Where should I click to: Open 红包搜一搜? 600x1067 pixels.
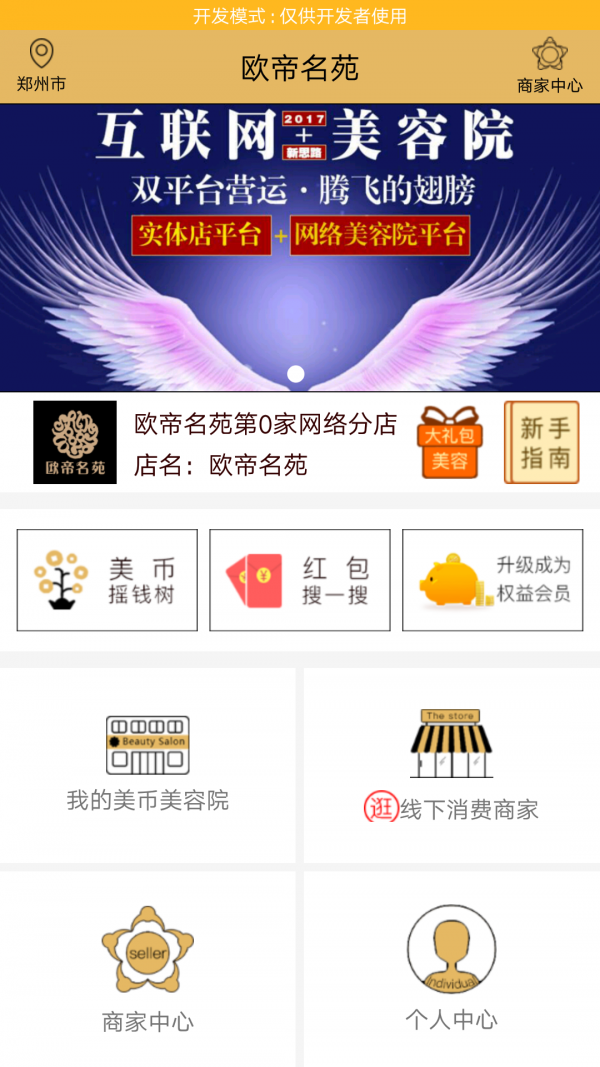pos(299,580)
